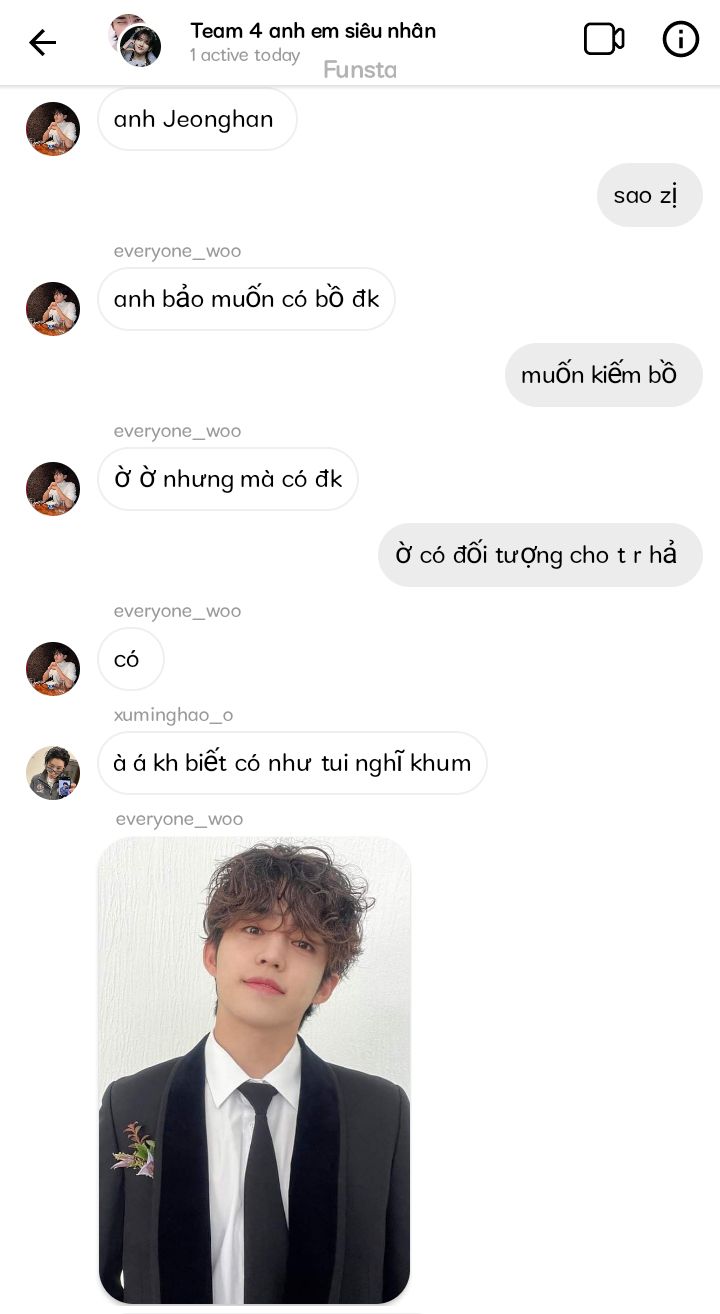Go back using the arrow
This screenshot has height=1314, width=720.
[42, 42]
